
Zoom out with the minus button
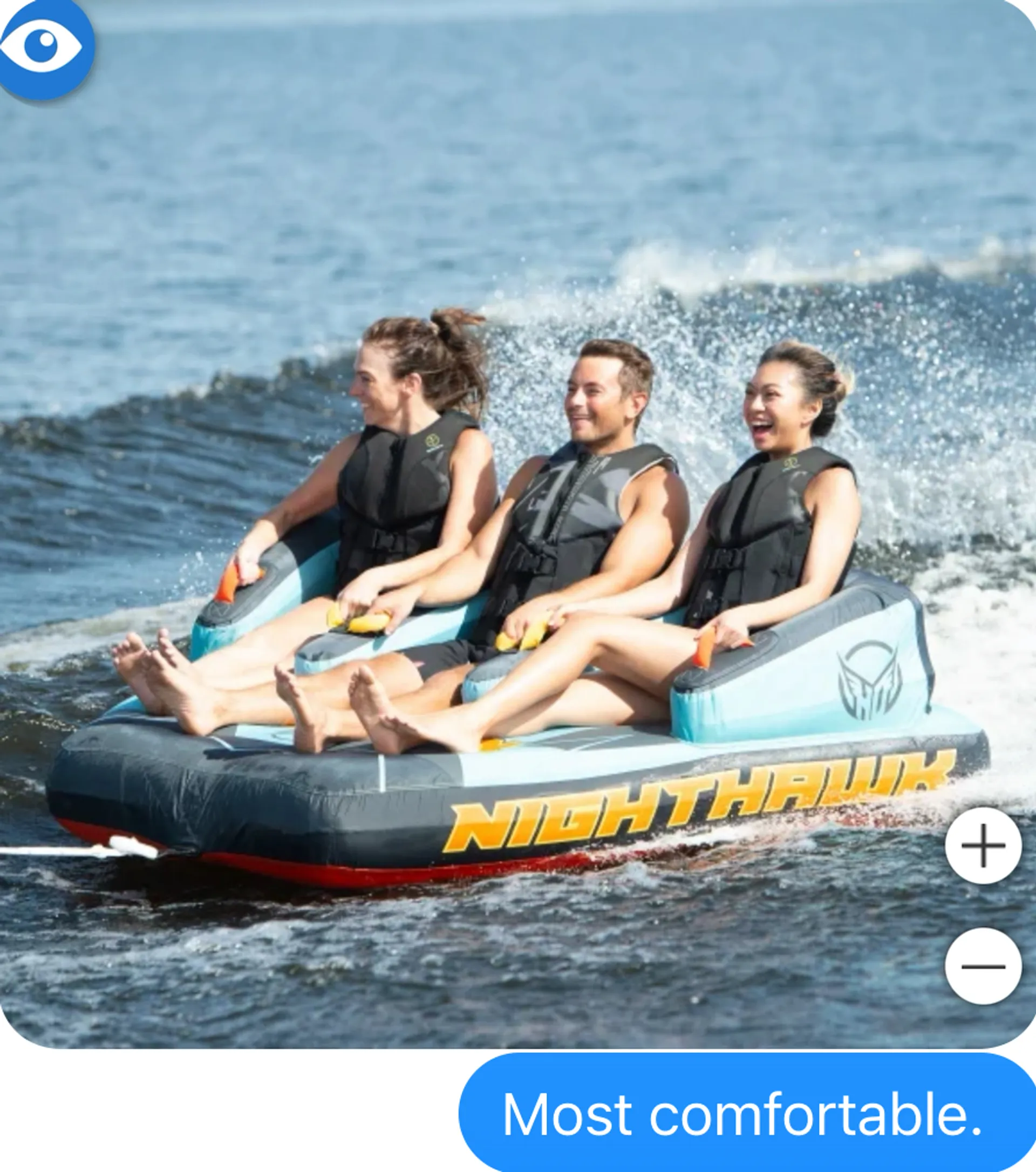(x=983, y=966)
